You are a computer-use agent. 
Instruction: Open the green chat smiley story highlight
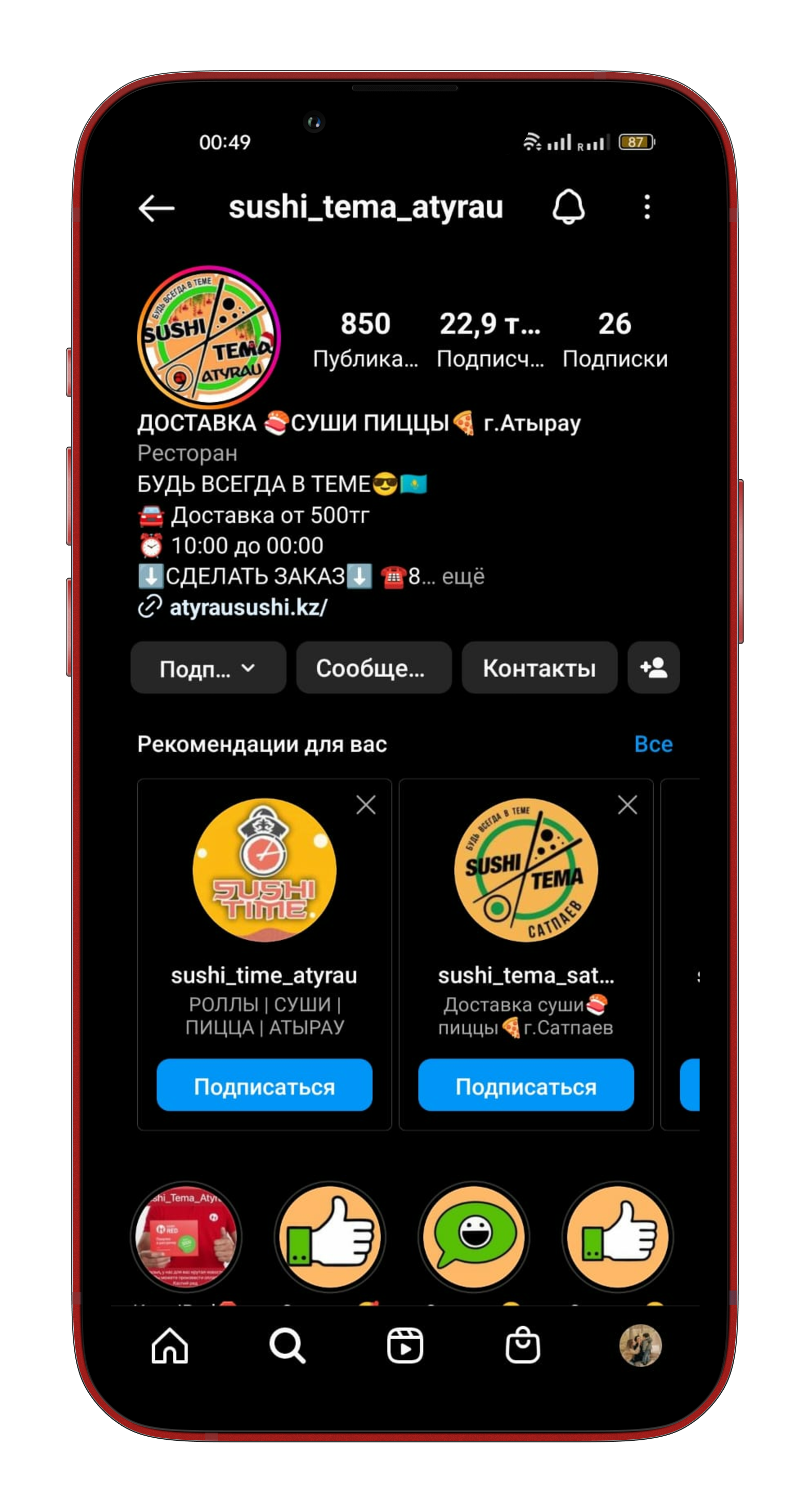click(474, 1237)
